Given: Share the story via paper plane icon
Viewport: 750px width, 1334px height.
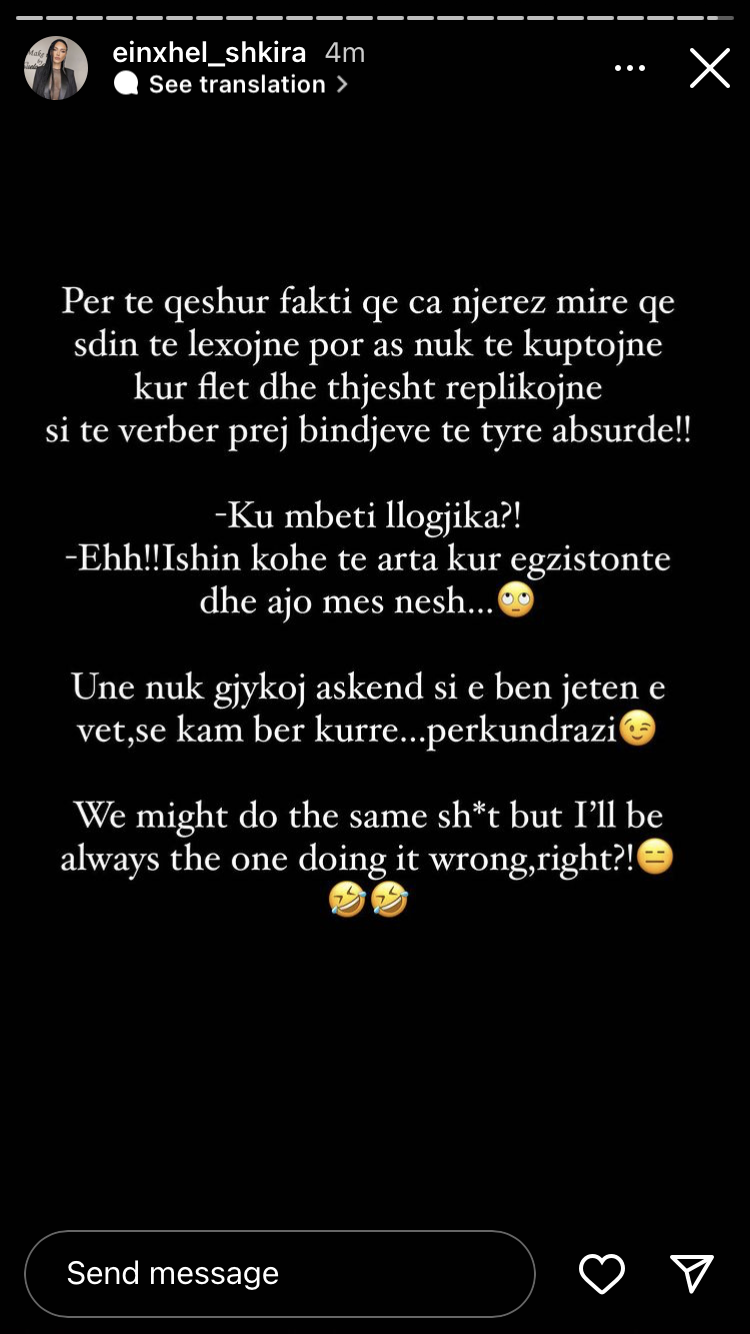Looking at the screenshot, I should click(691, 1273).
